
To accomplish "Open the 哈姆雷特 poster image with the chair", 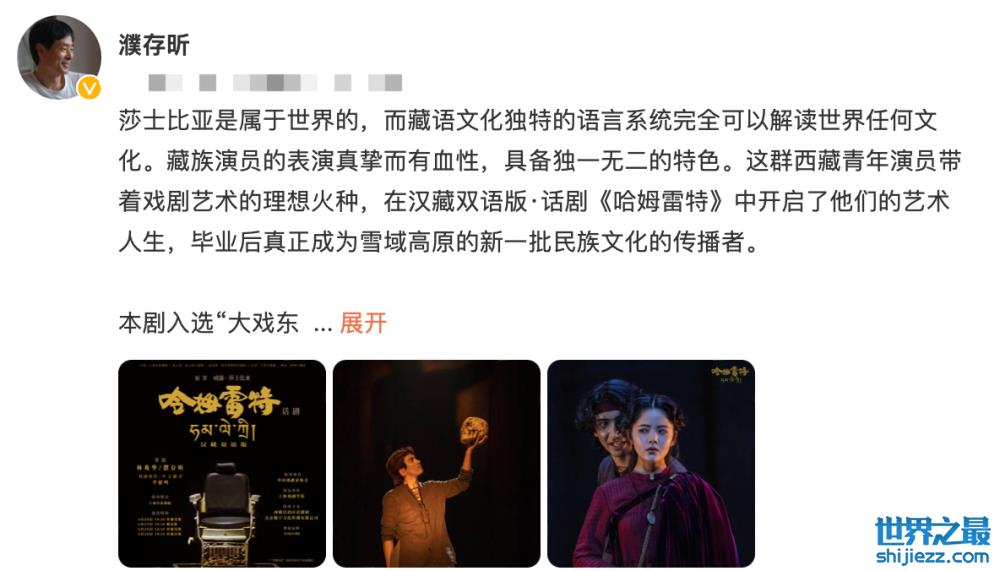I will [222, 462].
